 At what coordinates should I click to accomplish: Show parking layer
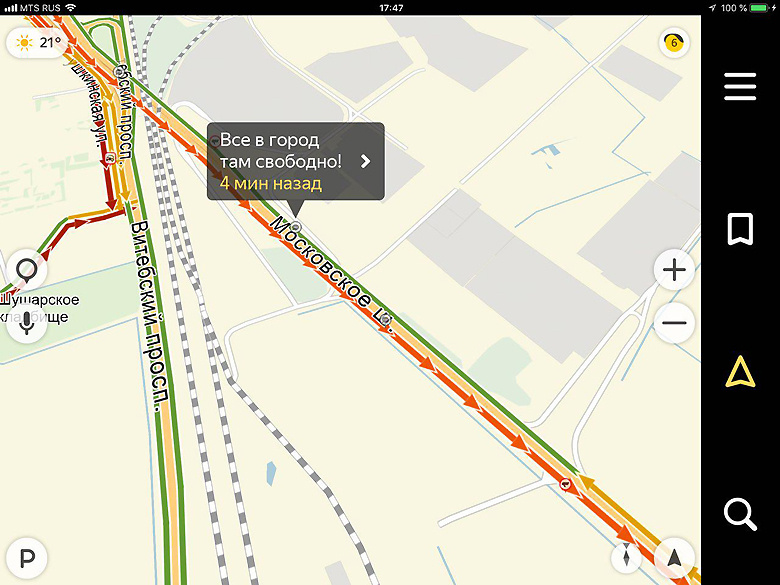point(27,558)
